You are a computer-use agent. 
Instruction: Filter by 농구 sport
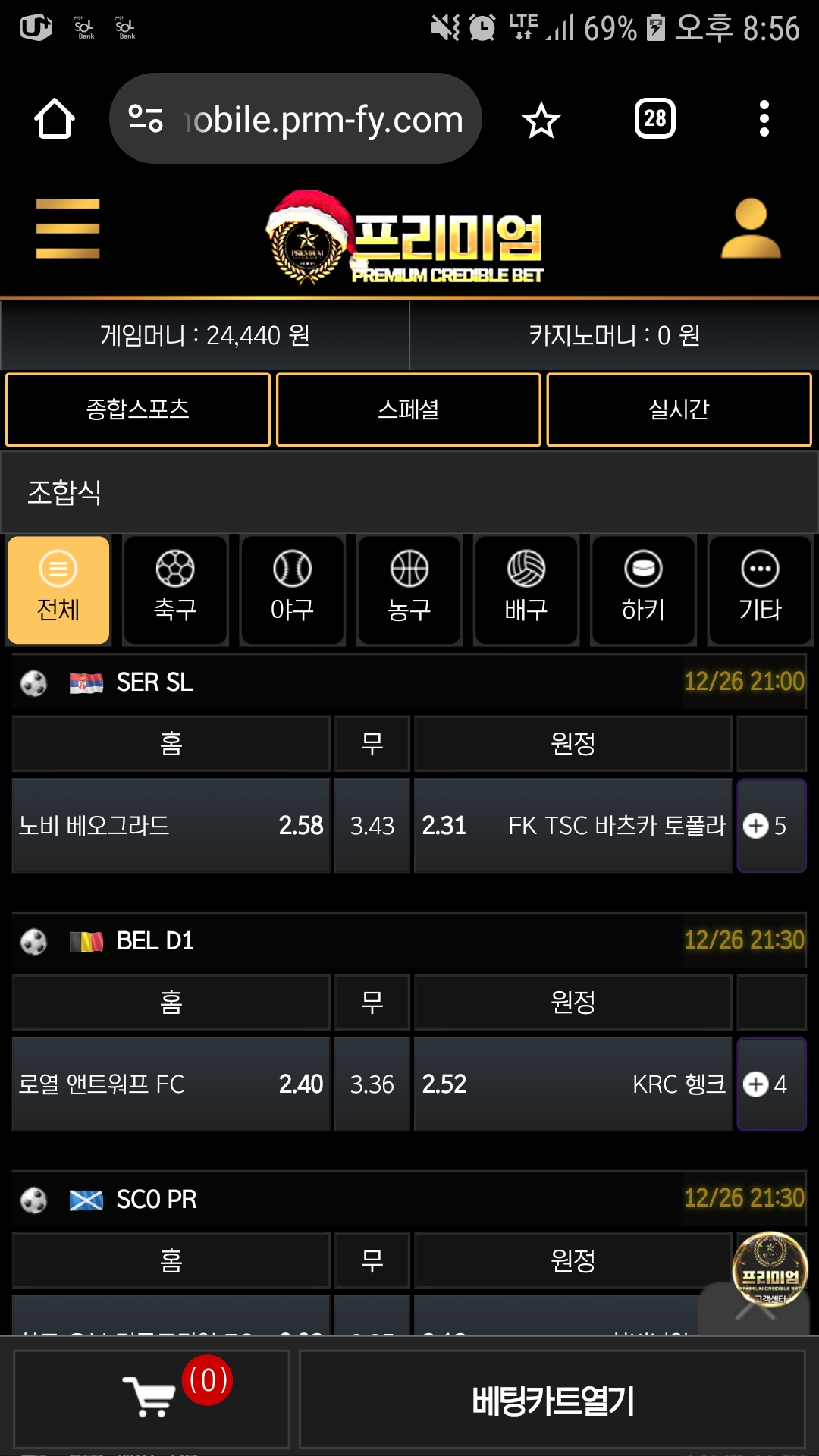coord(409,590)
